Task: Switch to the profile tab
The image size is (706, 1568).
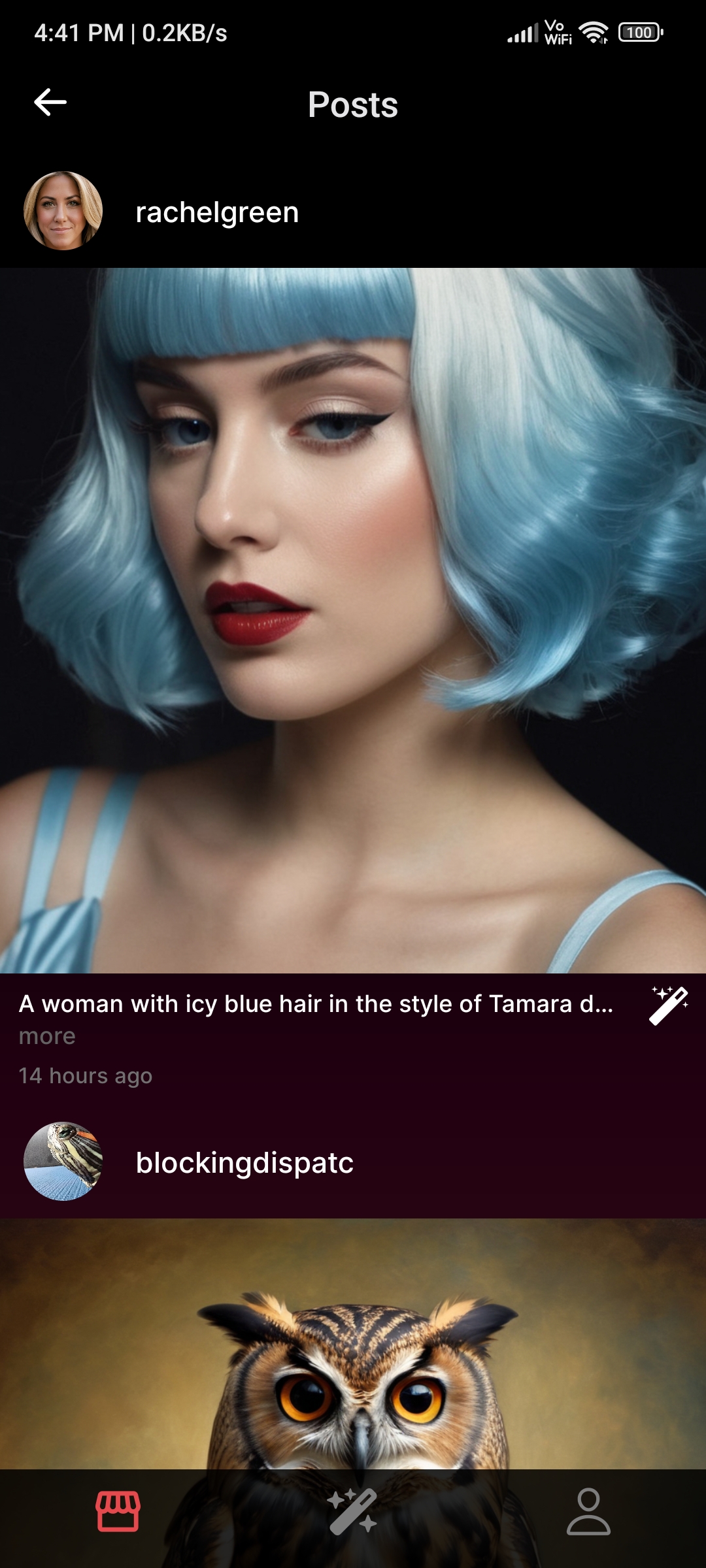Action: click(x=588, y=1511)
